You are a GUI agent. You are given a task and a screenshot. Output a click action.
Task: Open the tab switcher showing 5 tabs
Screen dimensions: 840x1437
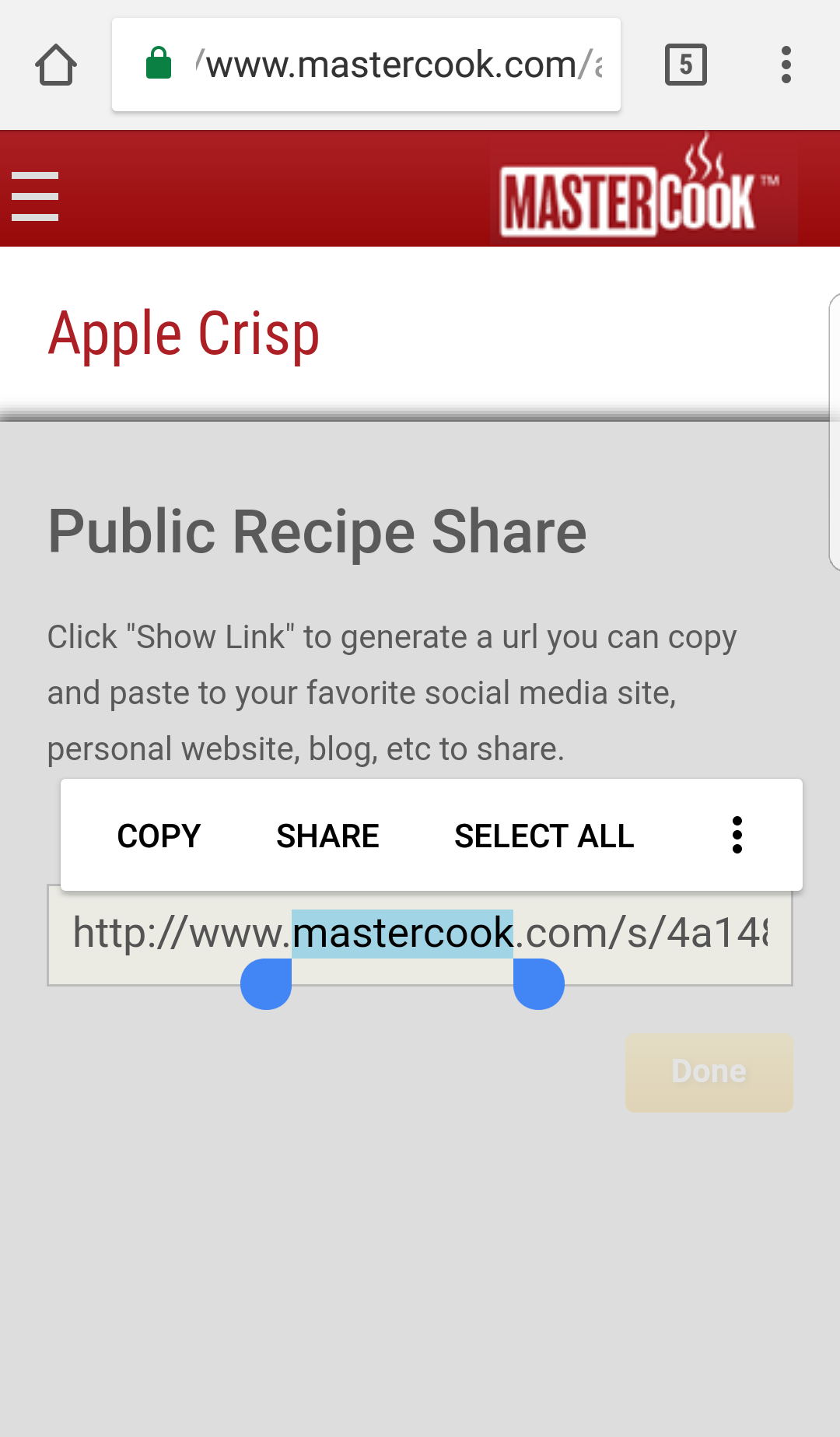[686, 65]
